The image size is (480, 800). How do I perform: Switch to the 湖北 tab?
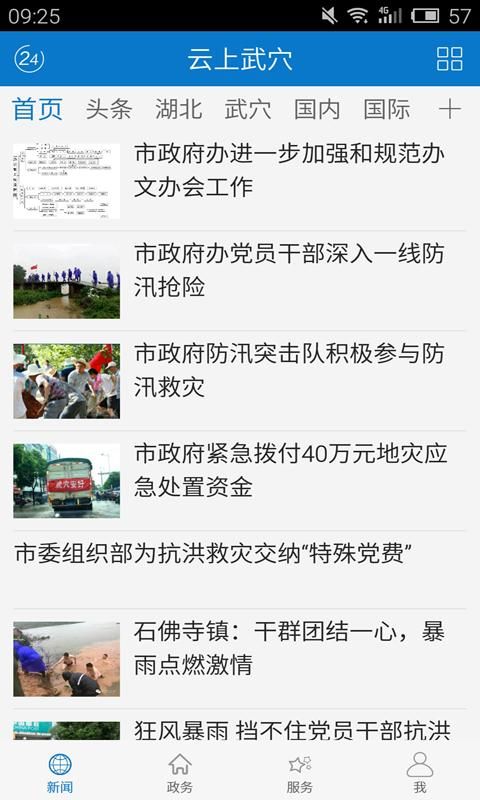tap(179, 109)
